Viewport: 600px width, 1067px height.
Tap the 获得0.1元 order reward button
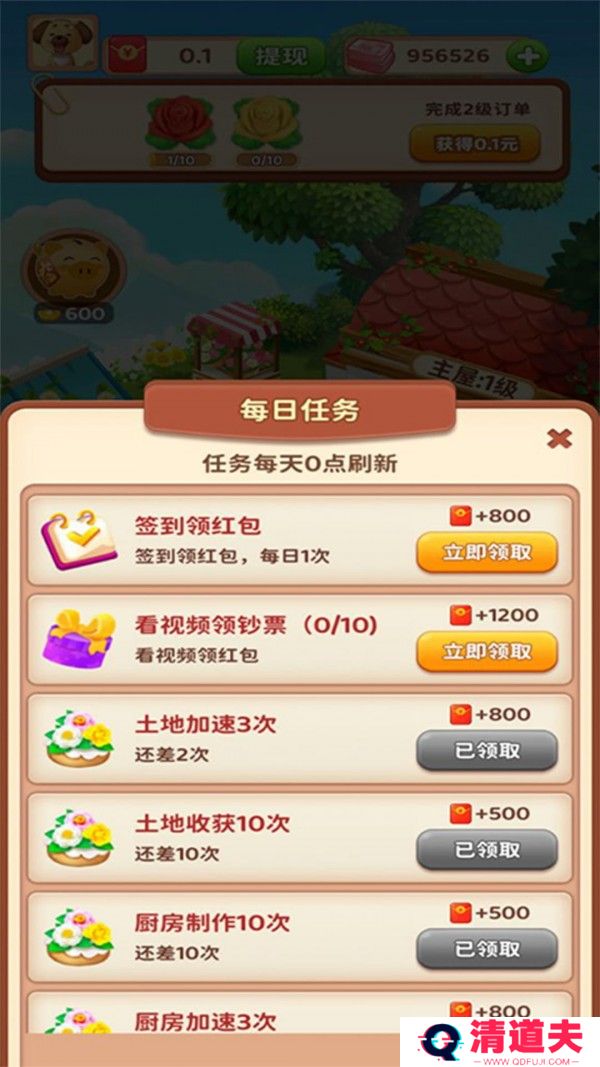click(475, 144)
